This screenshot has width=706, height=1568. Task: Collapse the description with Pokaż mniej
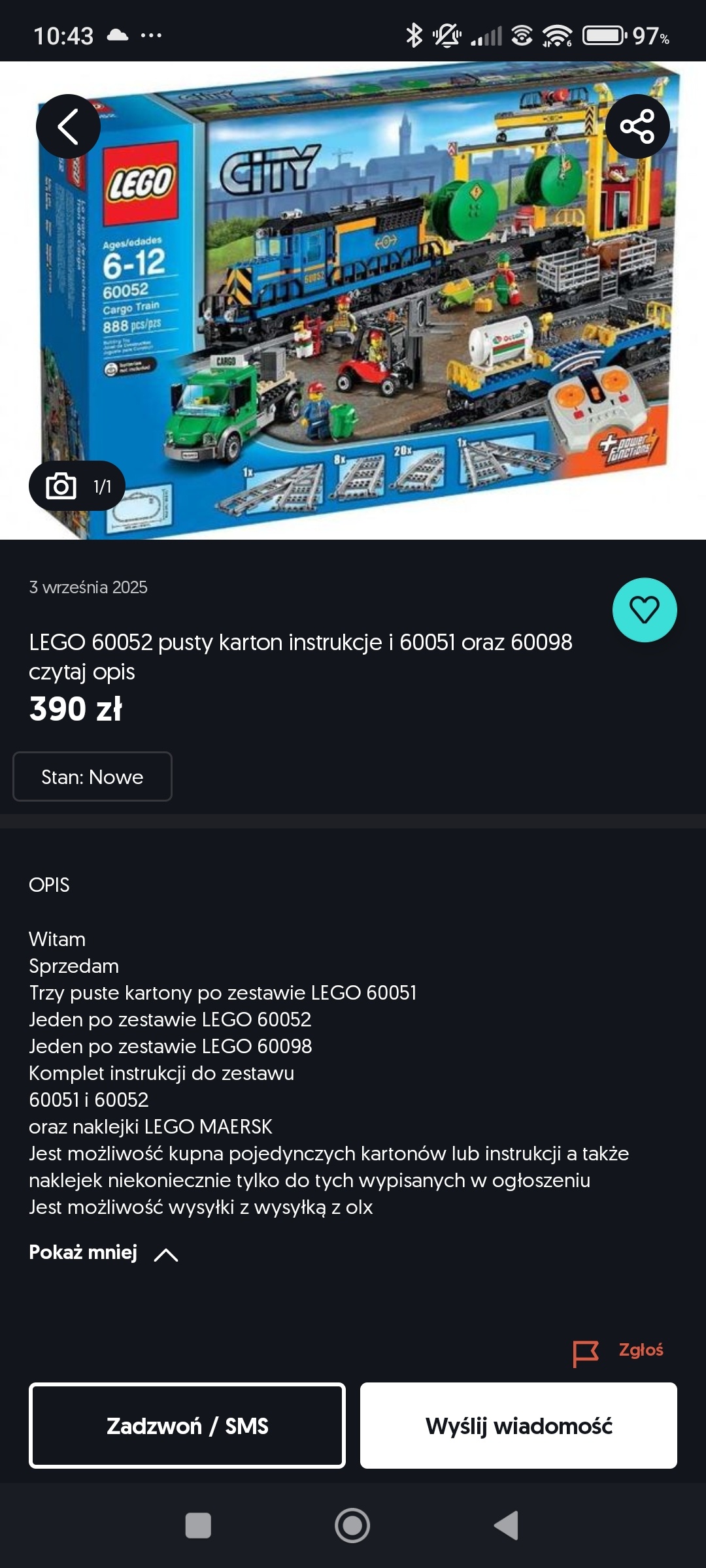(103, 1252)
